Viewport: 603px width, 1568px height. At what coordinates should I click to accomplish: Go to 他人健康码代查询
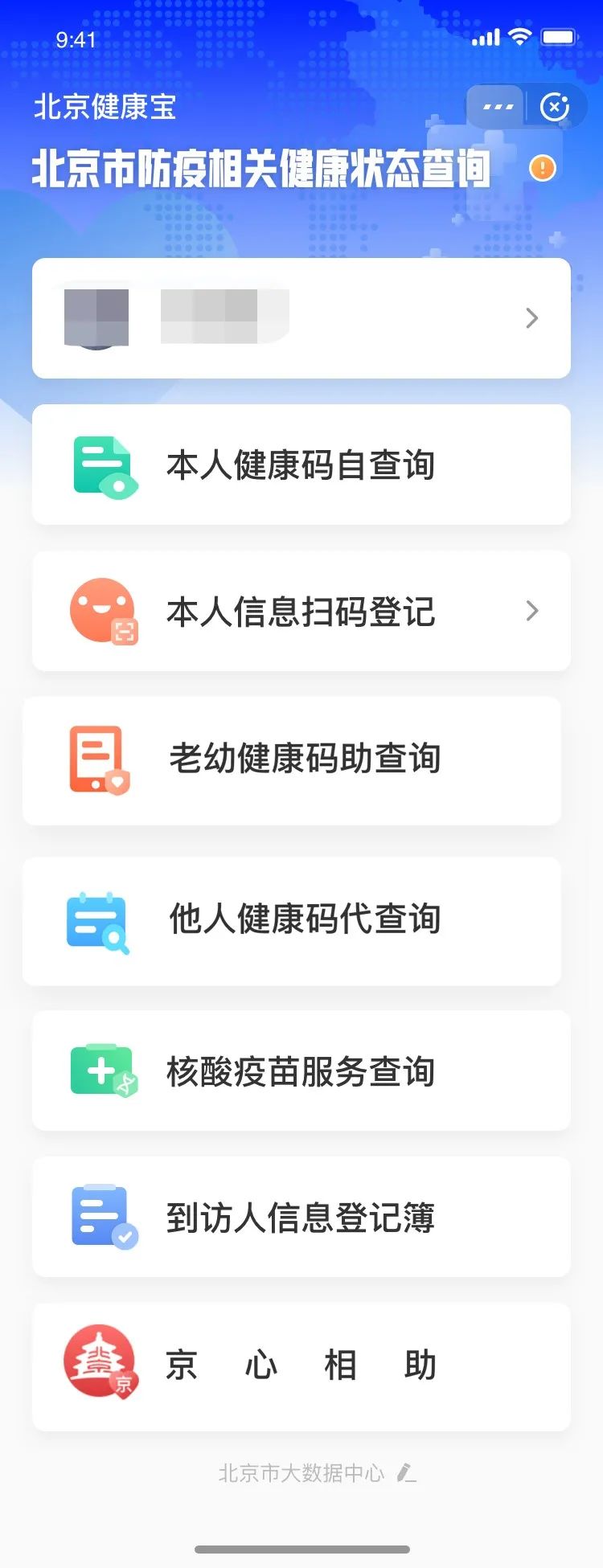coord(292,920)
